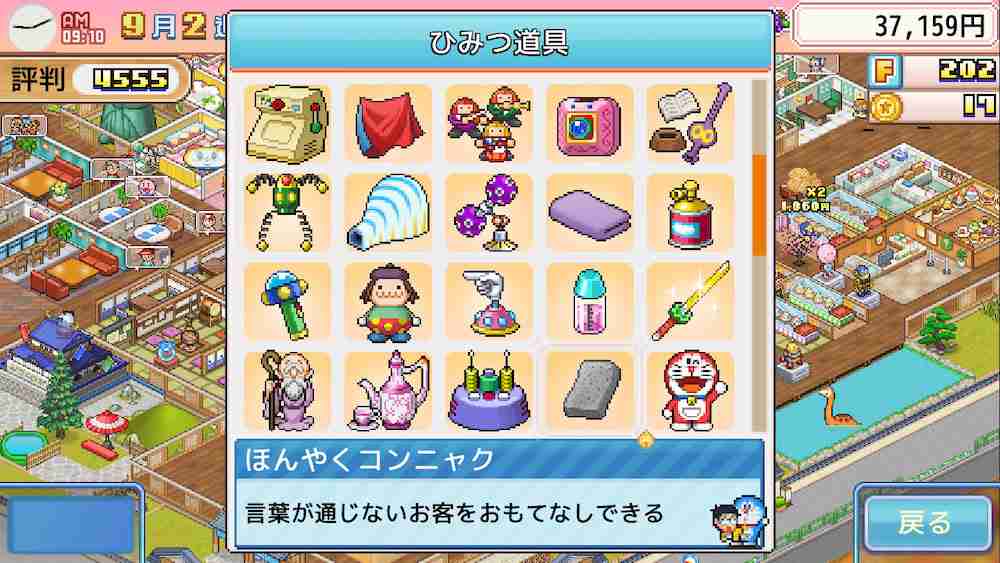This screenshot has width=1000, height=563.
Task: Choose the round doll figure item
Action: pyautogui.click(x=388, y=302)
